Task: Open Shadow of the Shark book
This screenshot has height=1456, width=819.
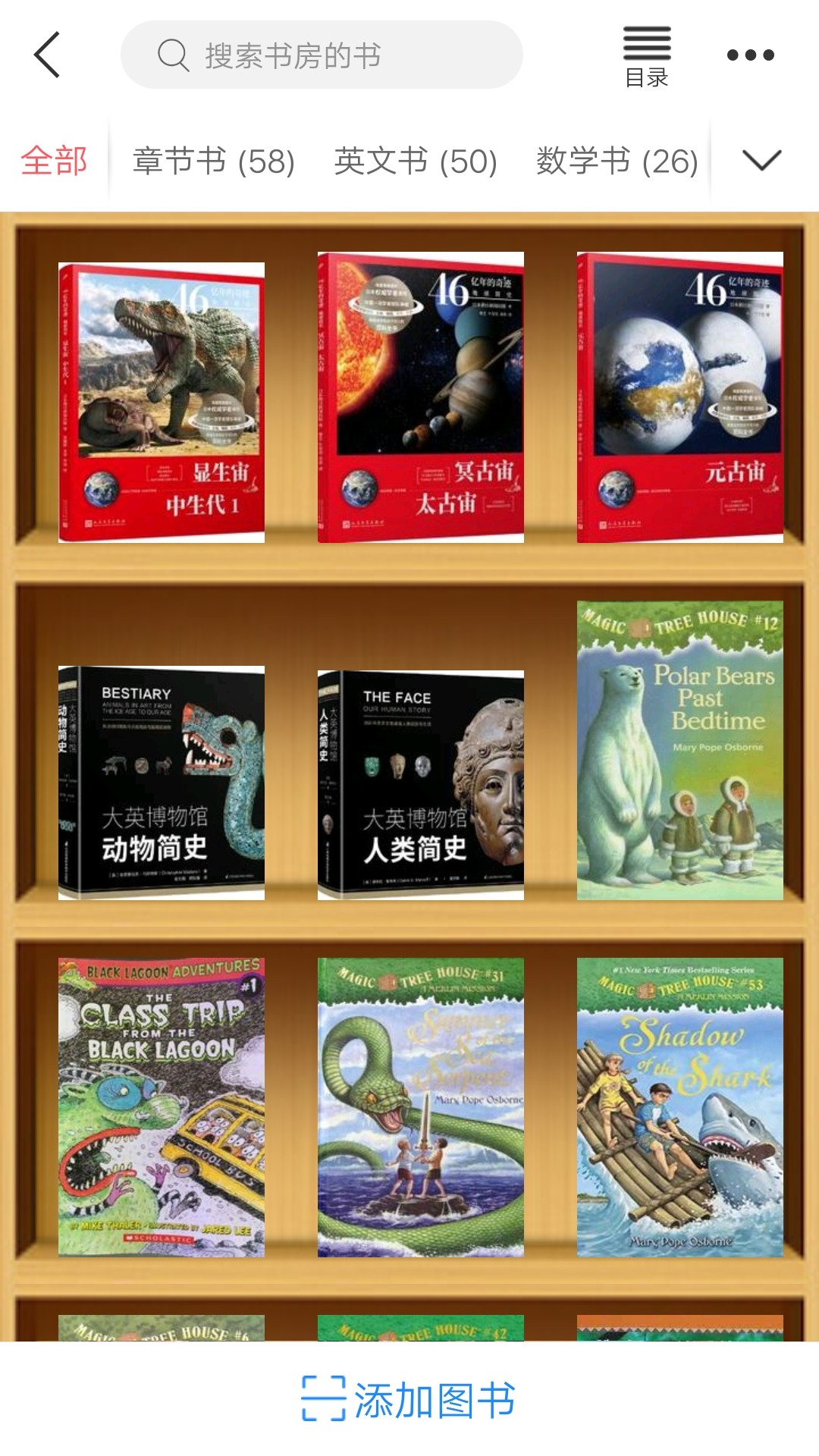Action: 680,1107
